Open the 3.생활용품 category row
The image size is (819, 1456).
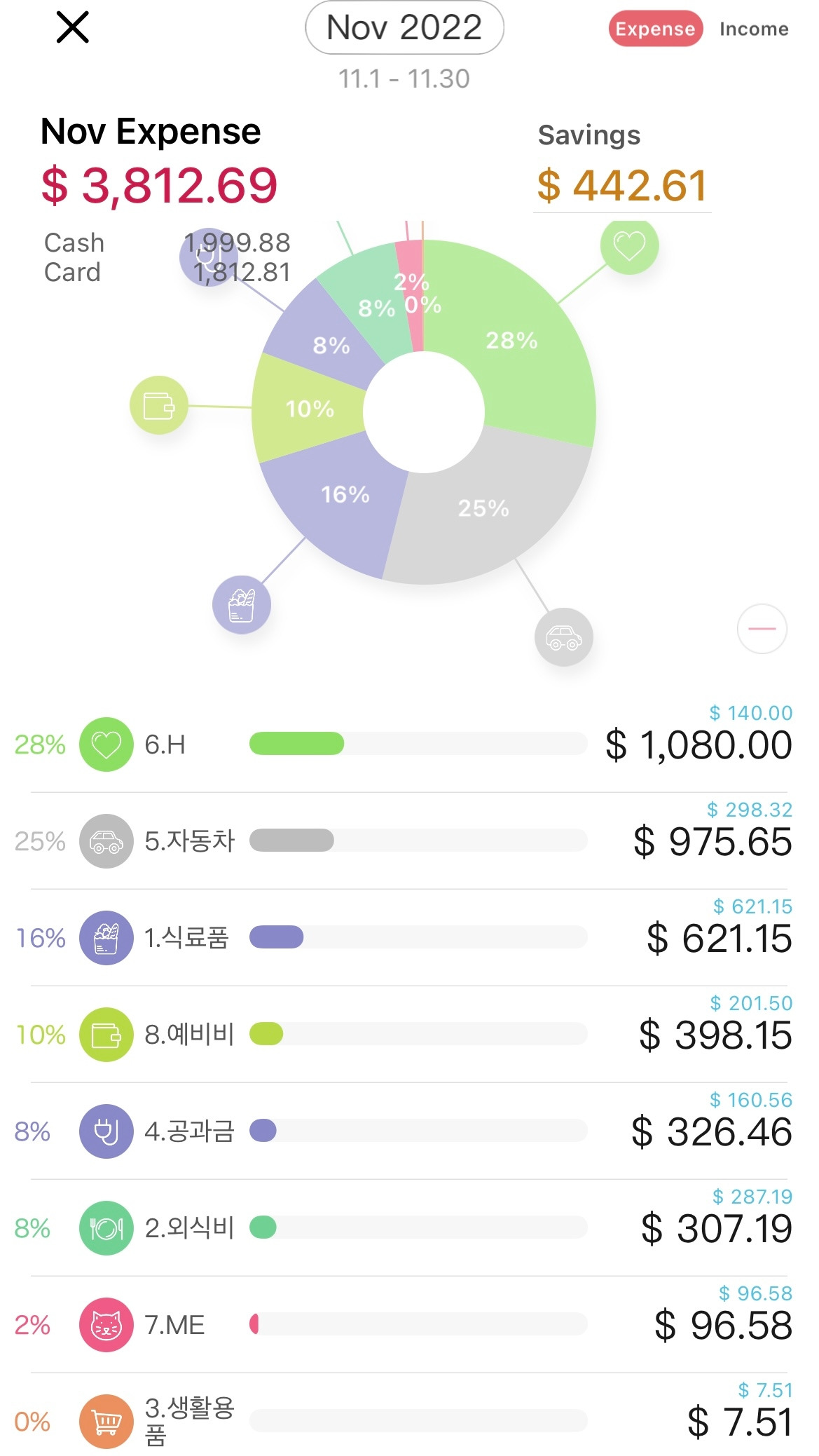409,1422
